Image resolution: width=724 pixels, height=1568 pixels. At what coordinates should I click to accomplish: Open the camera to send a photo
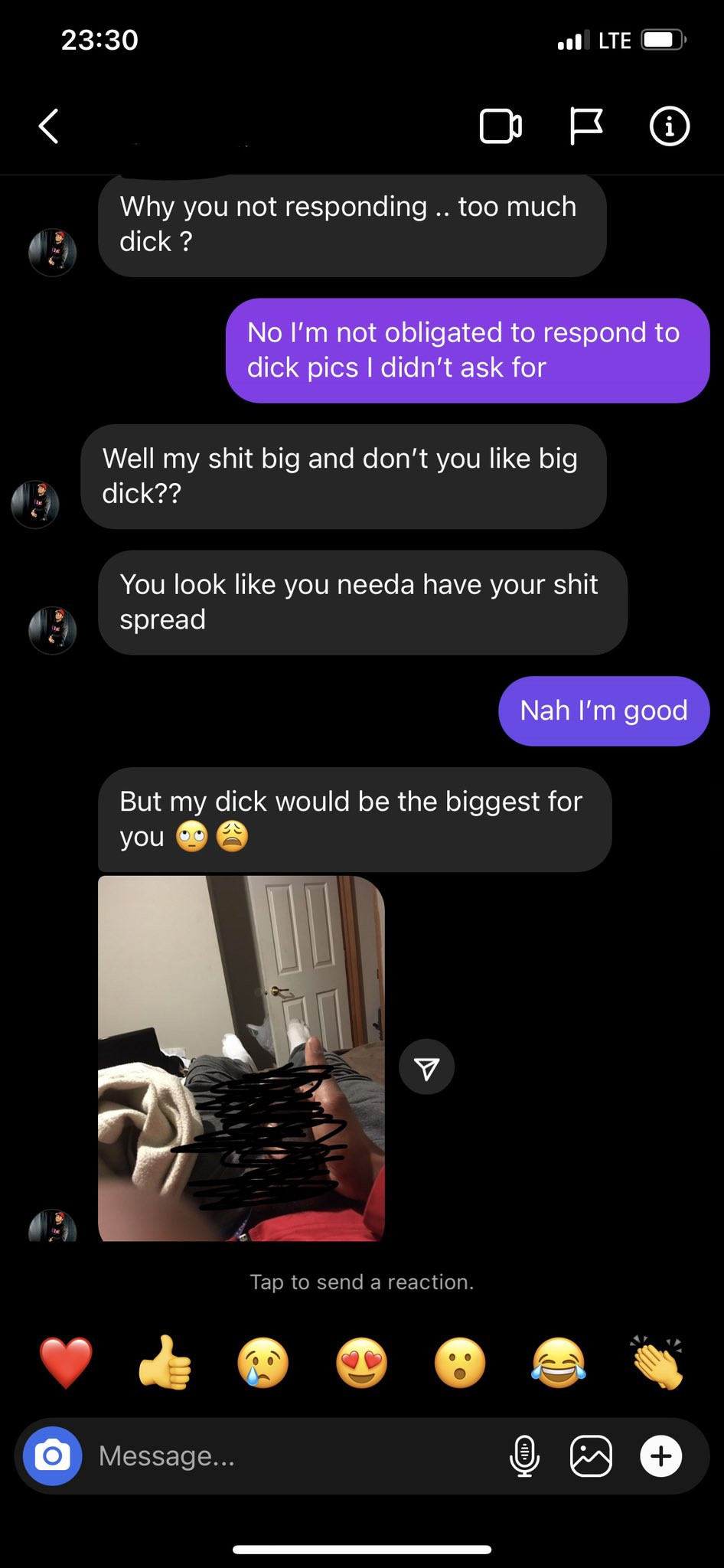click(x=52, y=1455)
